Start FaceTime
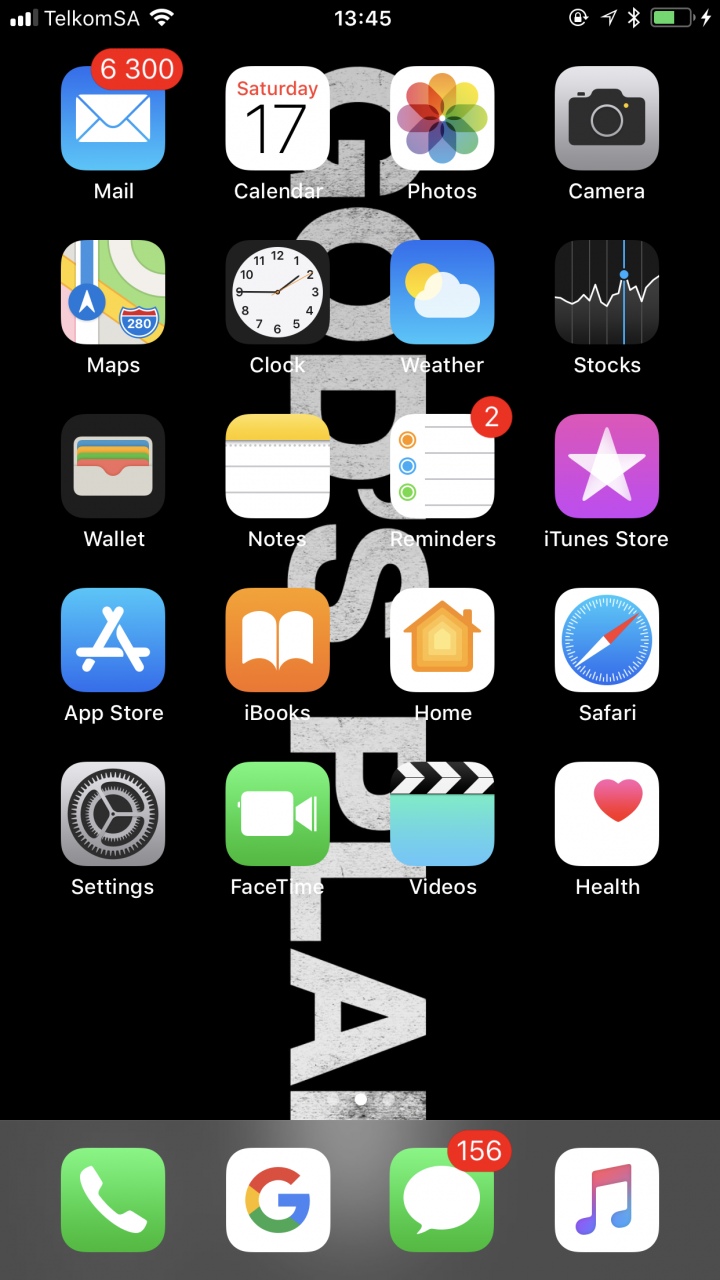 pyautogui.click(x=277, y=814)
